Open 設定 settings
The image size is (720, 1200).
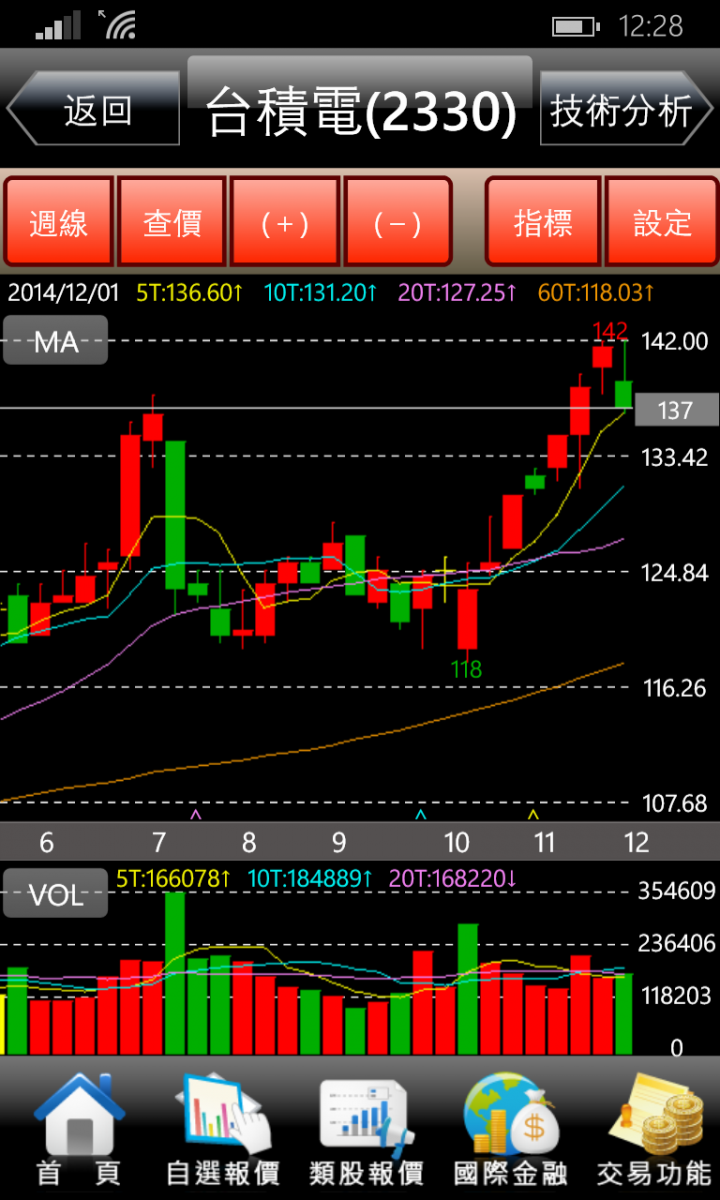(662, 221)
